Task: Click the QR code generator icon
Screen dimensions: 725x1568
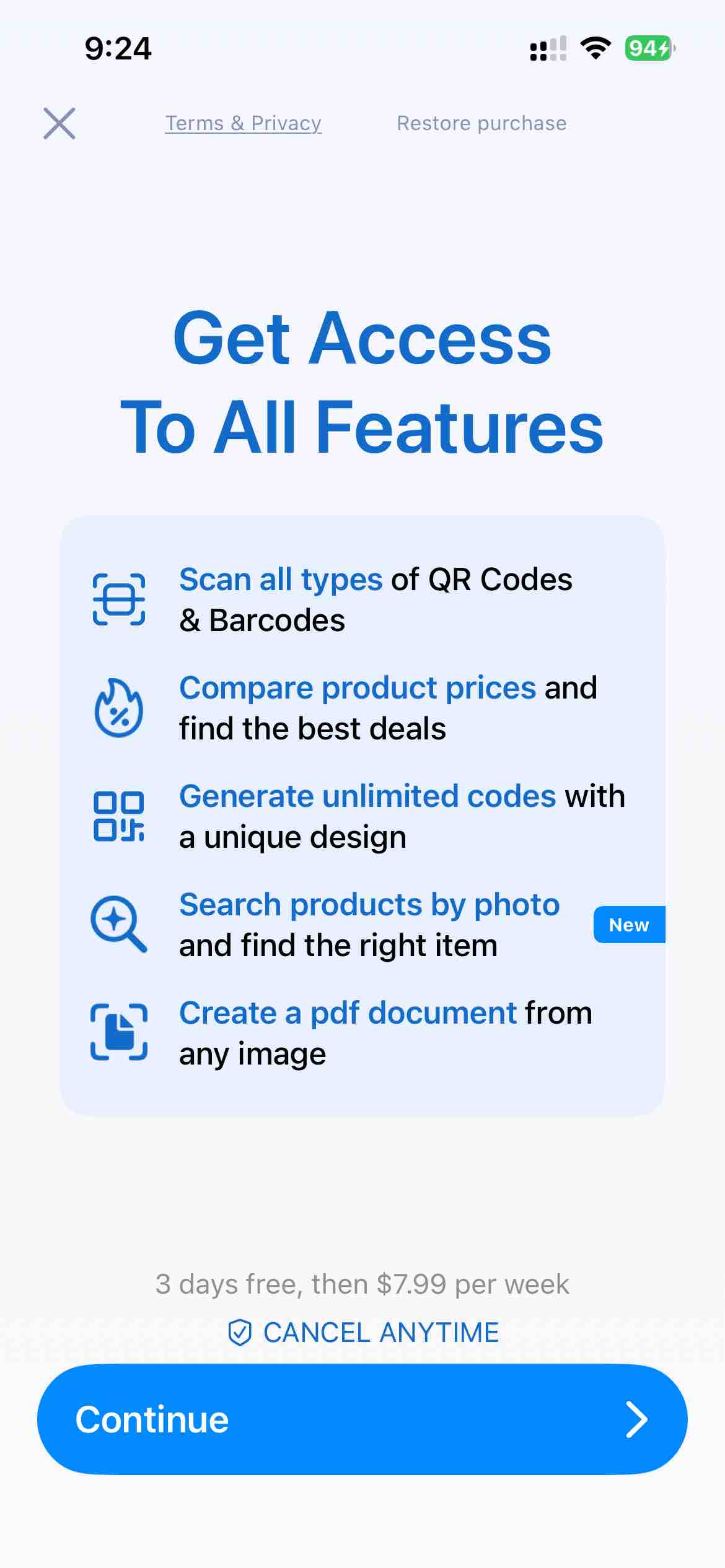Action: (120, 814)
